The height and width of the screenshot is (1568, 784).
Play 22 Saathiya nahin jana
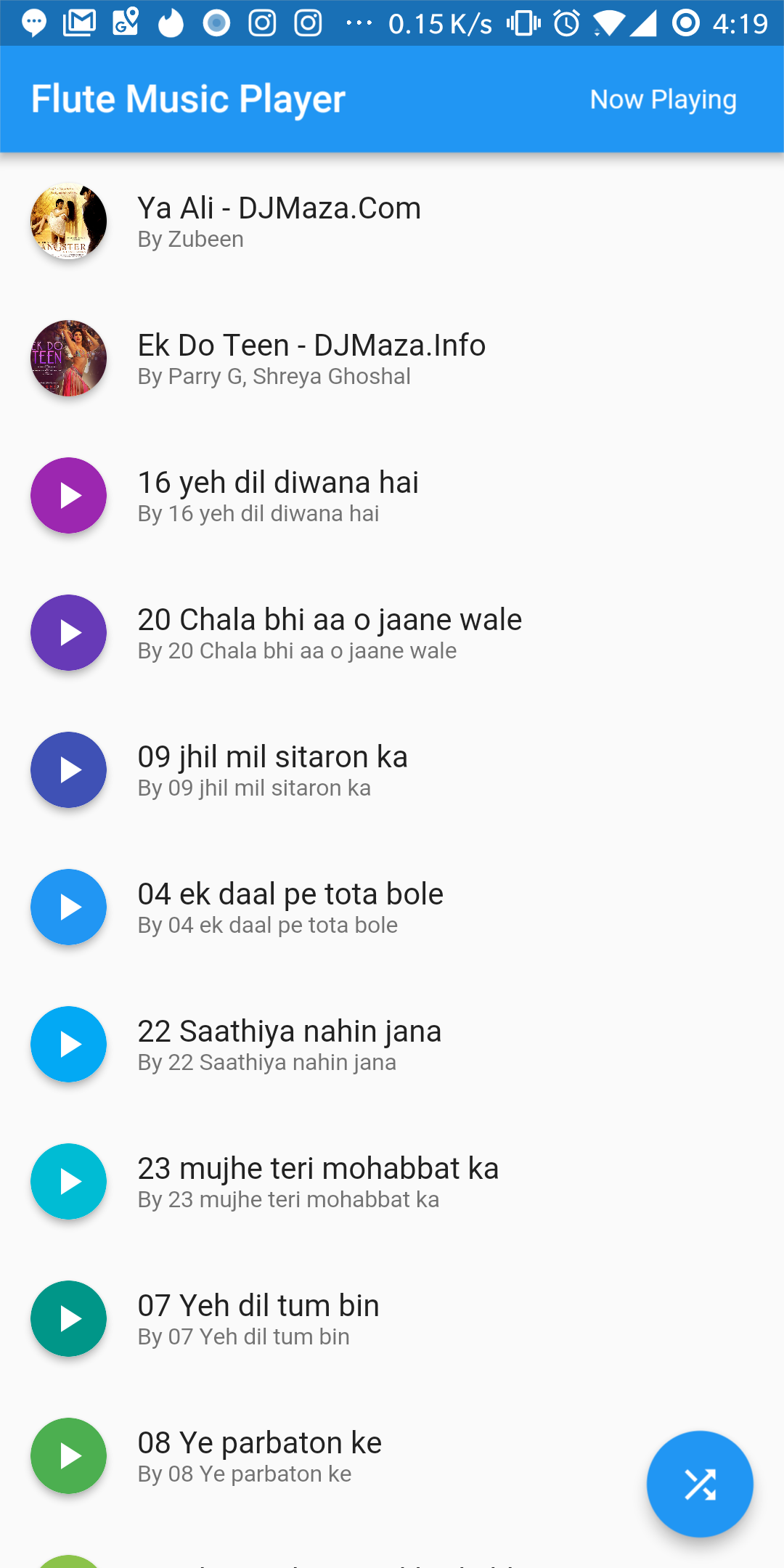pyautogui.click(x=392, y=1045)
